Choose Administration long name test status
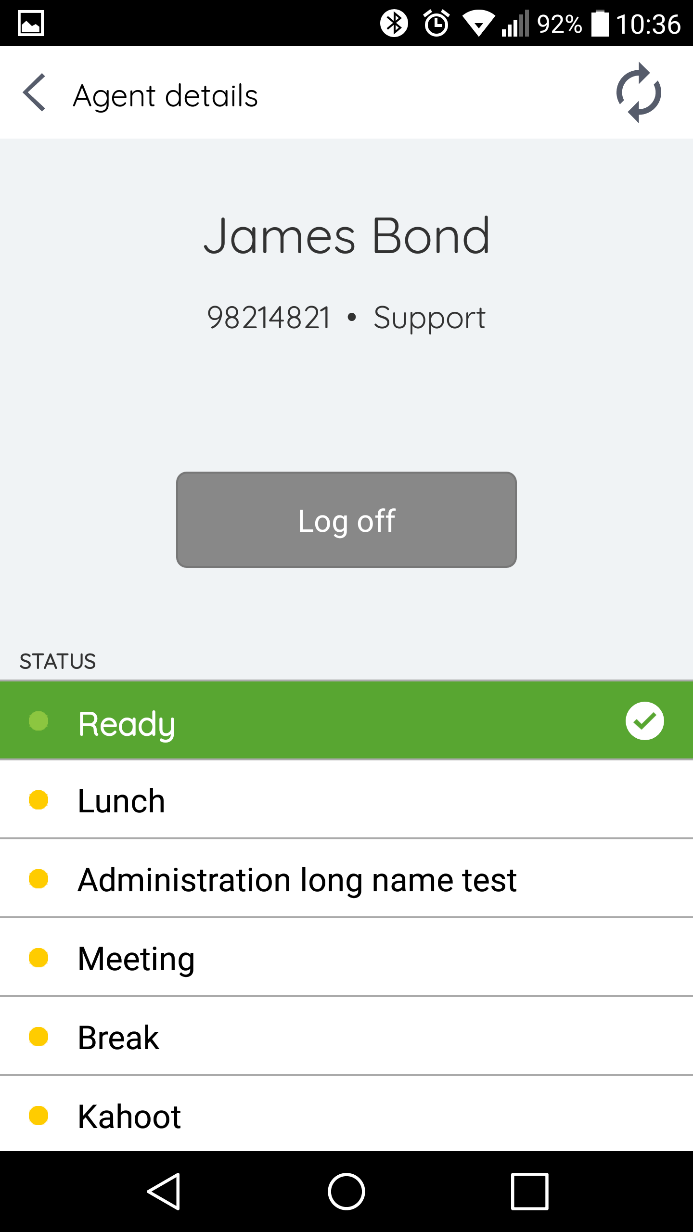 point(346,879)
